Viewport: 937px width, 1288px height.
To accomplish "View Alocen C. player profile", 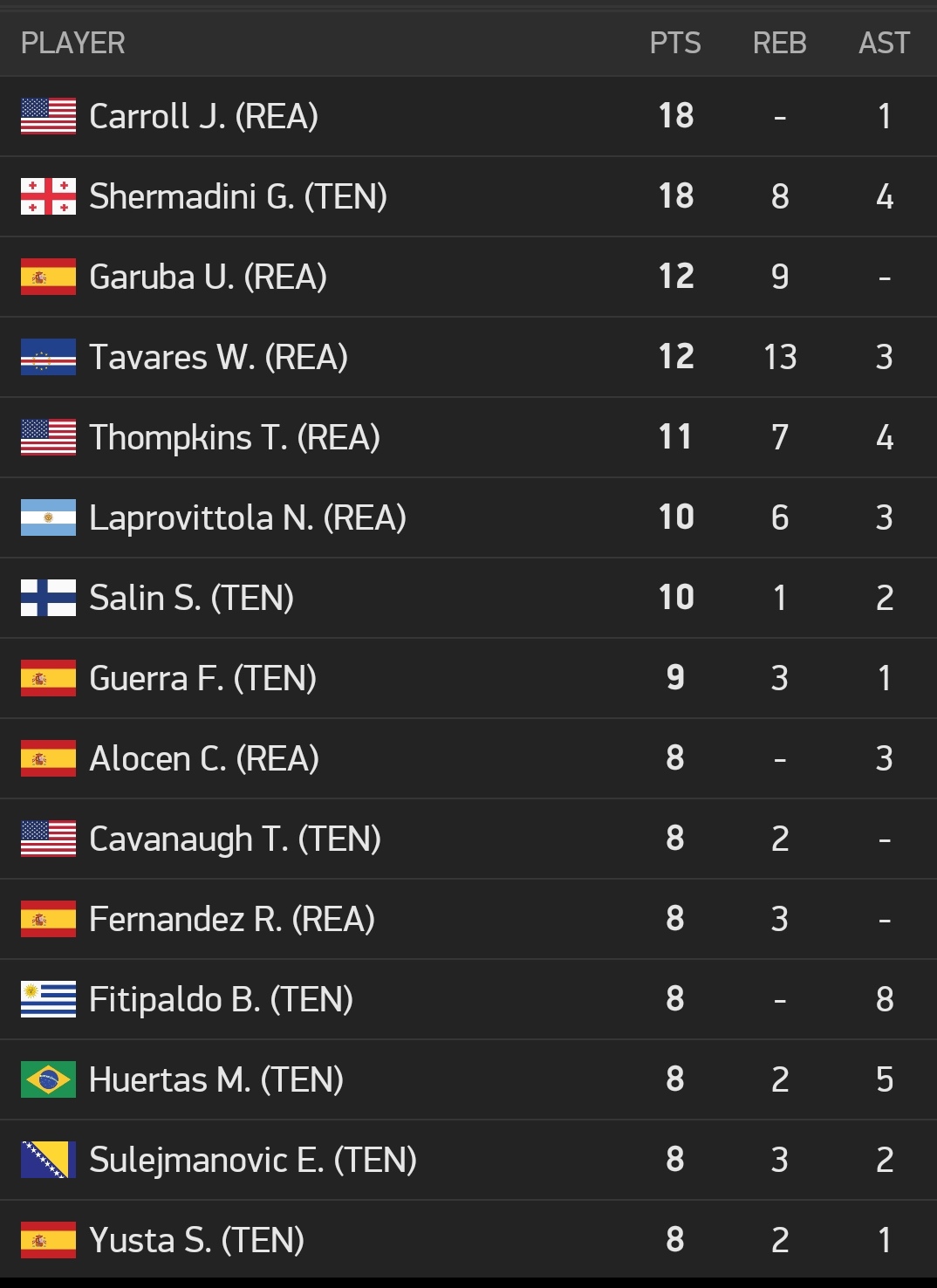I will pyautogui.click(x=203, y=758).
